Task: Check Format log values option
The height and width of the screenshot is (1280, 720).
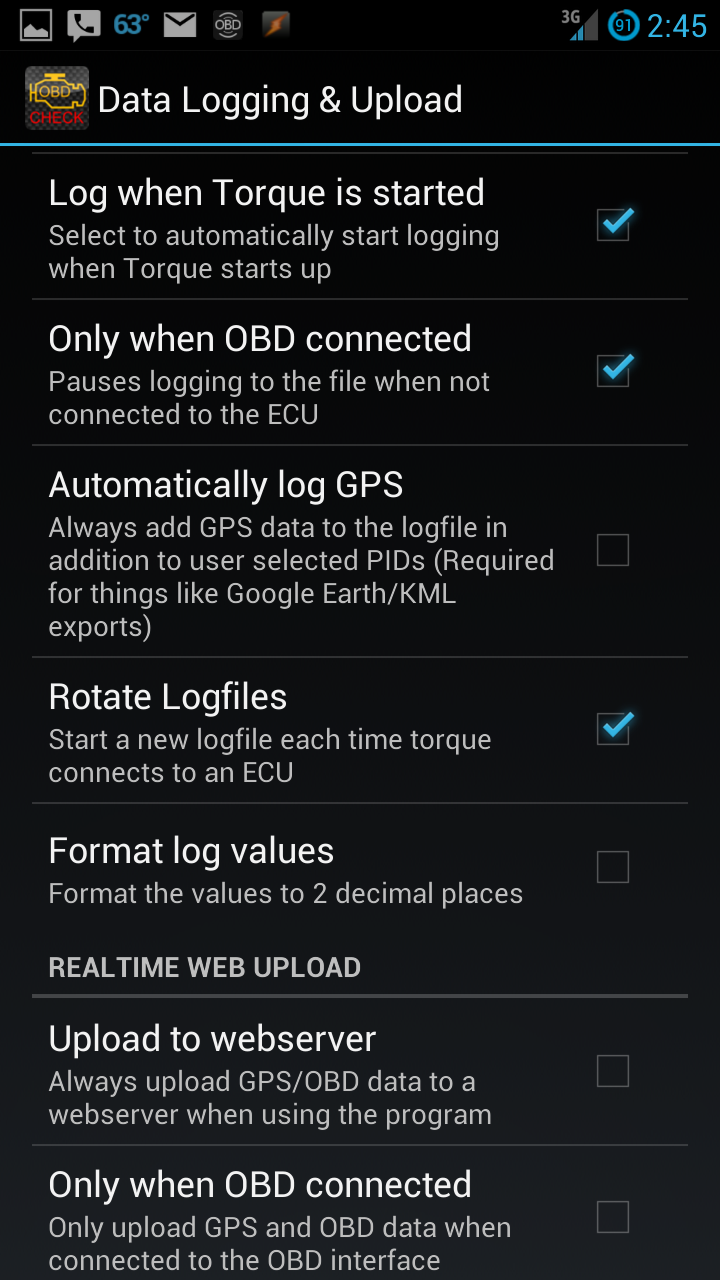Action: (613, 867)
